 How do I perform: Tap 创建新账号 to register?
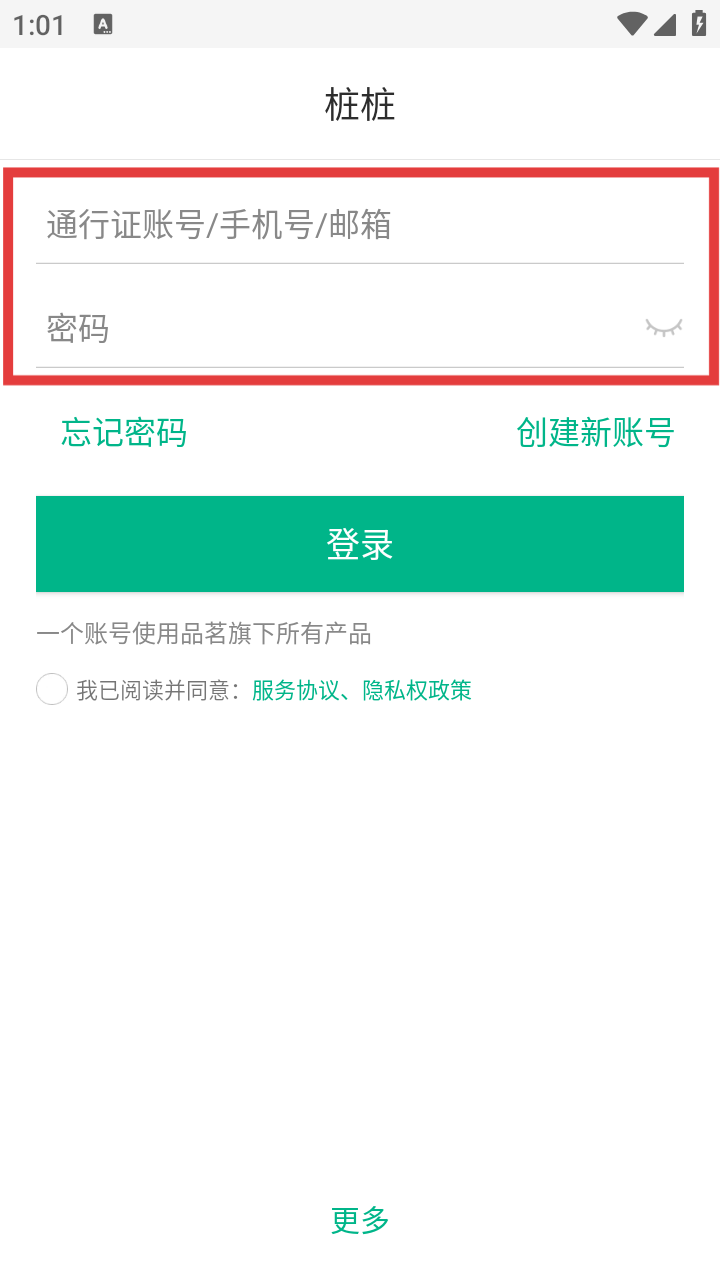point(595,433)
